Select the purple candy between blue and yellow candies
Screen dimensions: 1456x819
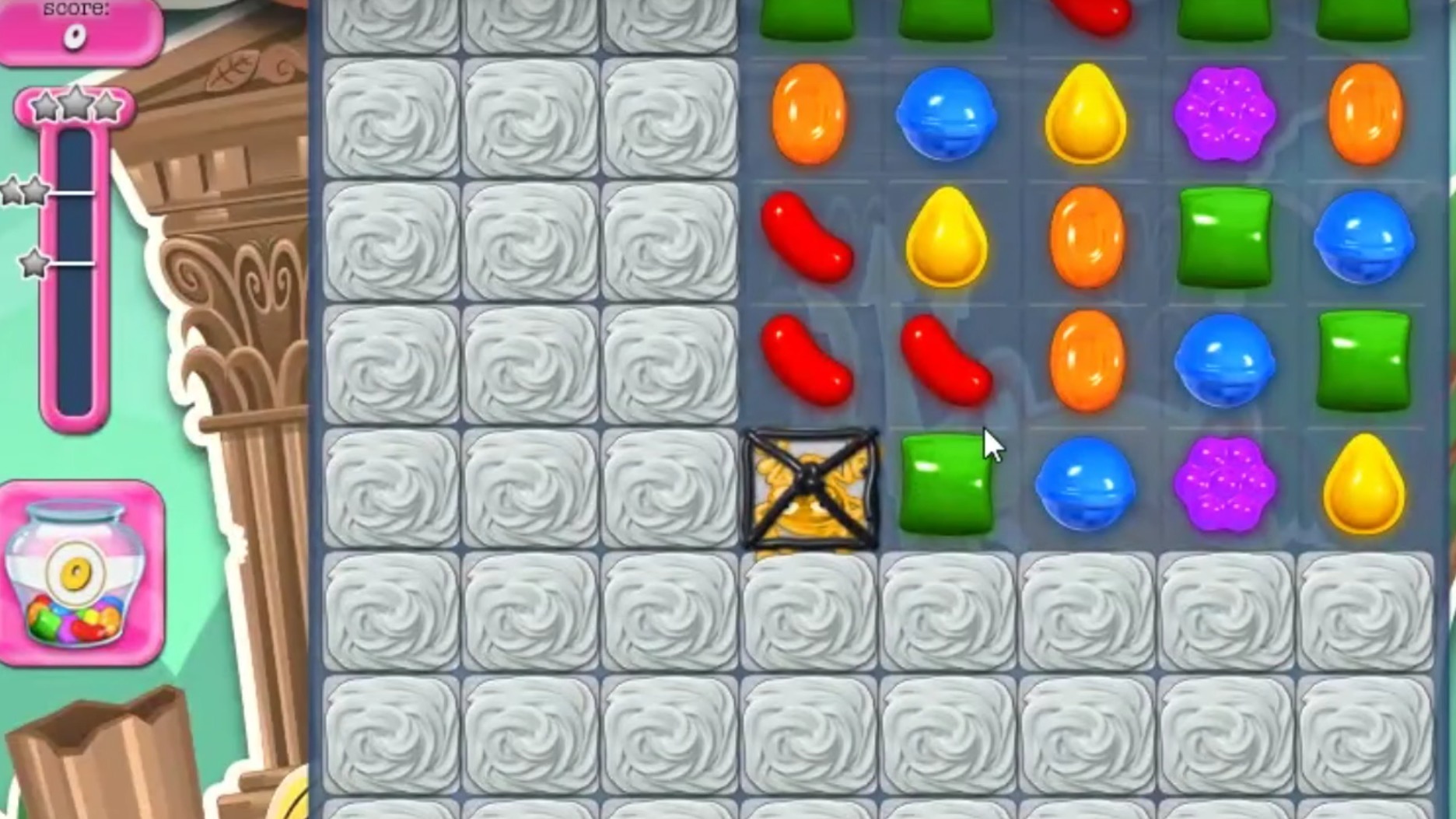(1224, 485)
